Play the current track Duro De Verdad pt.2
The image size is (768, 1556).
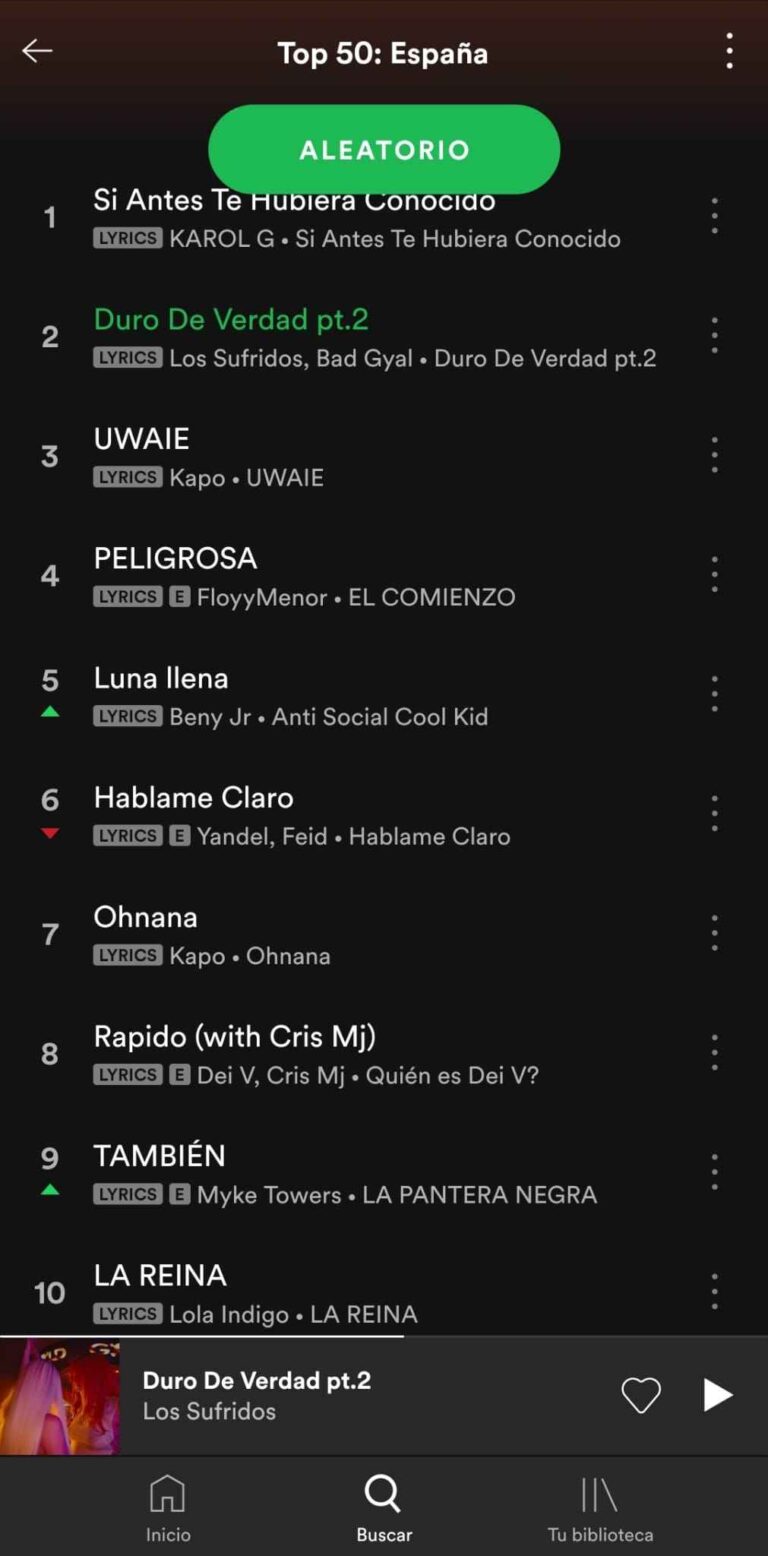(717, 1395)
